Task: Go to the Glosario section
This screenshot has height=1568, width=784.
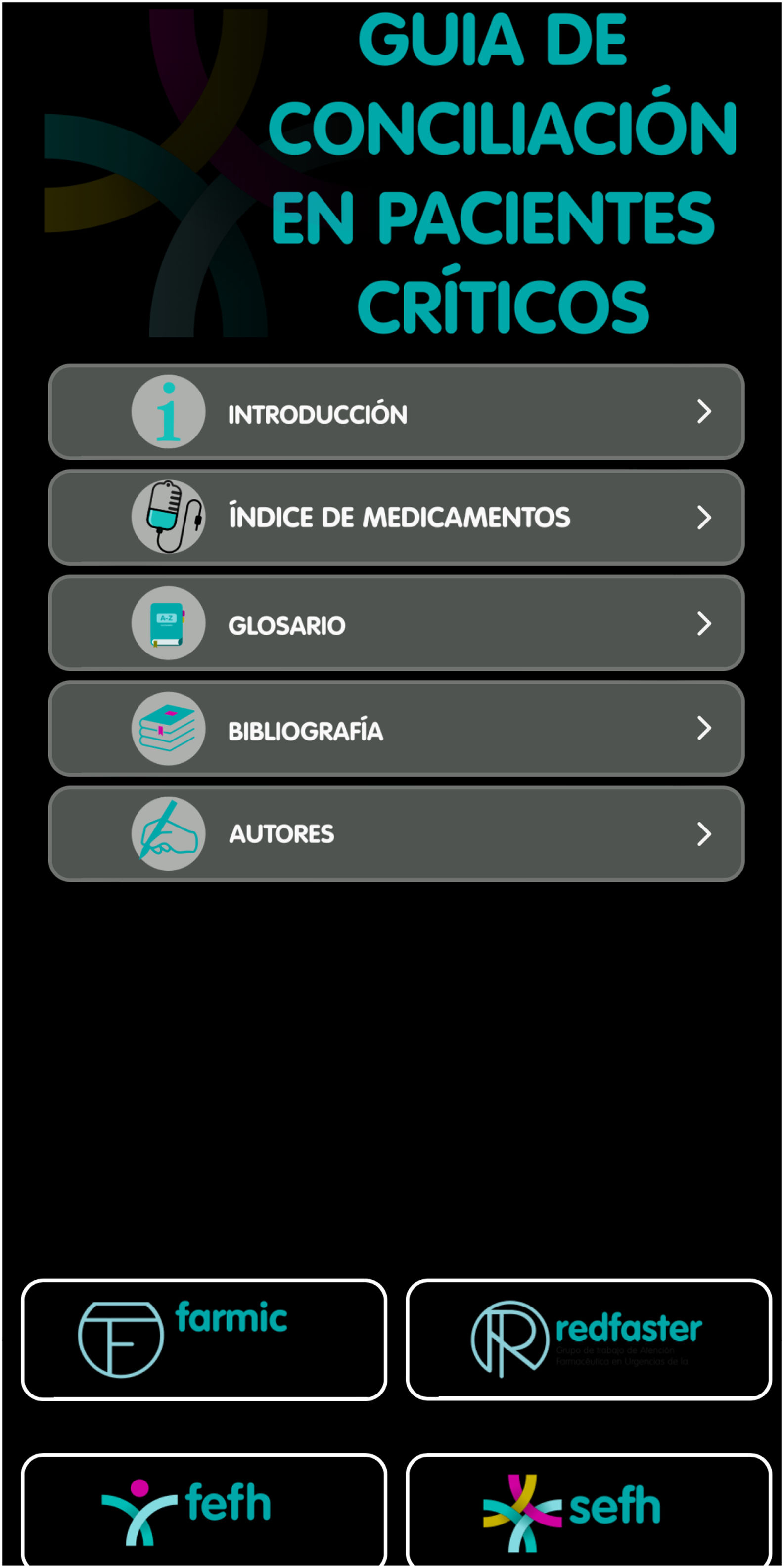Action: [x=396, y=623]
